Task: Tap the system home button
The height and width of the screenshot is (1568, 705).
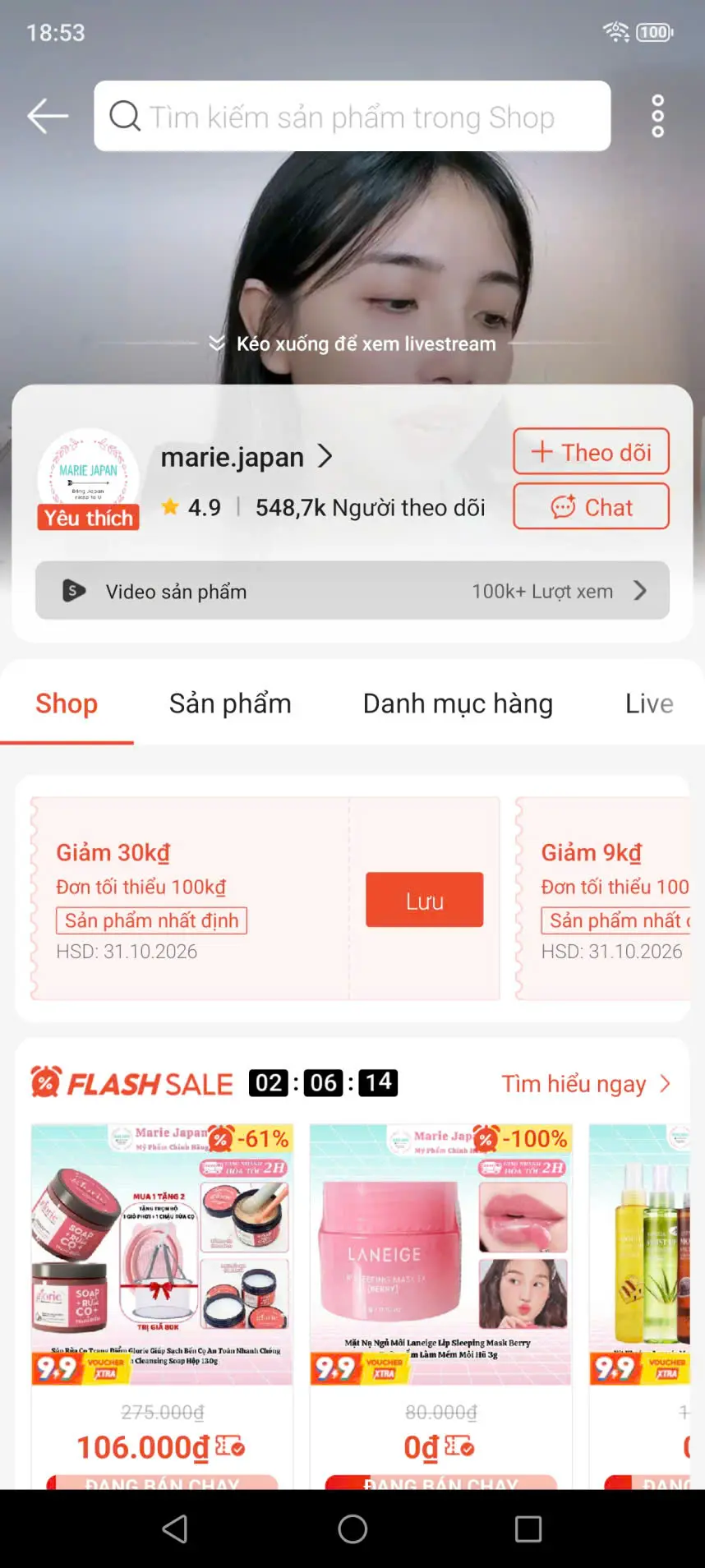Action: point(352,1529)
